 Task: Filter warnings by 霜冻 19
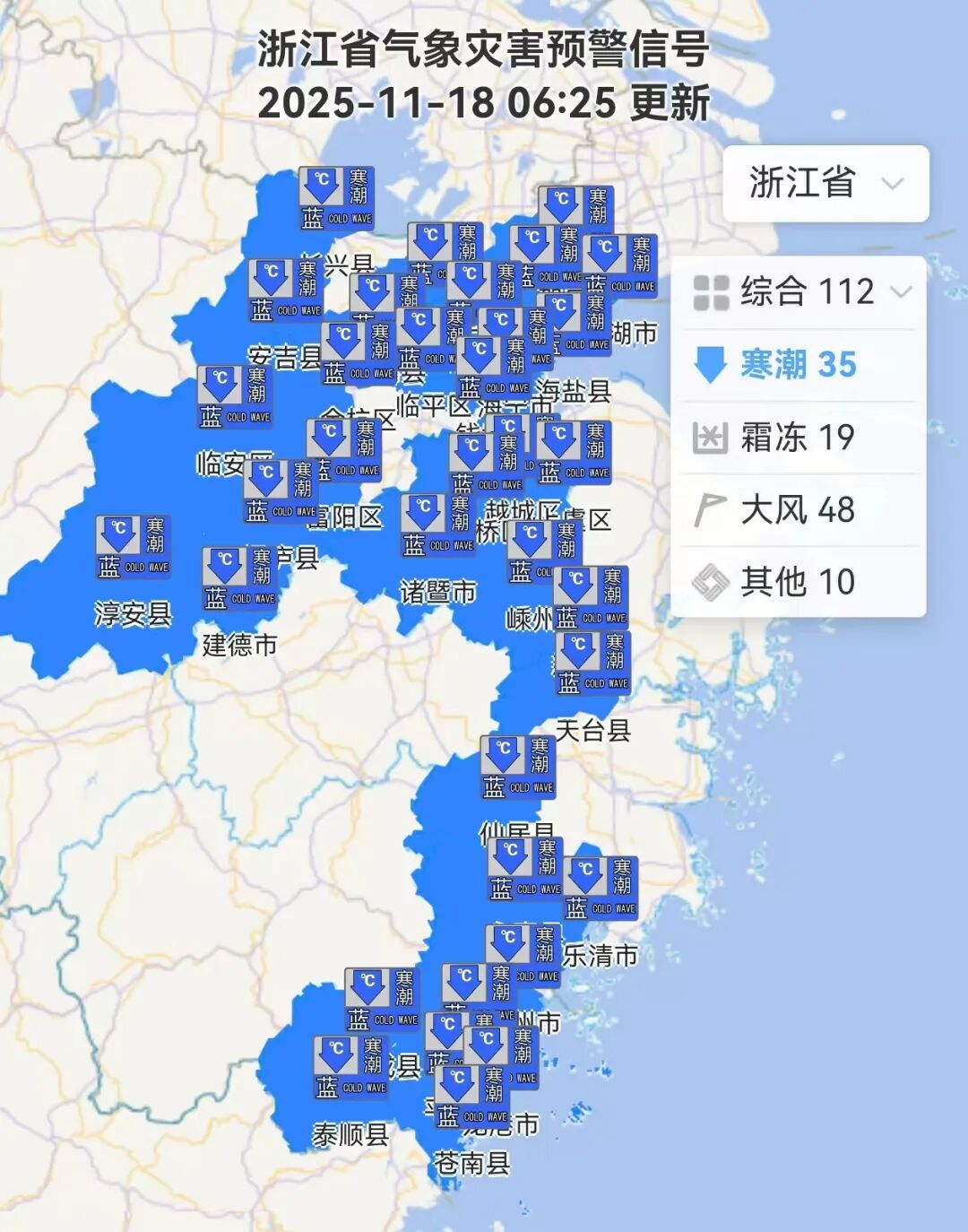point(798,438)
